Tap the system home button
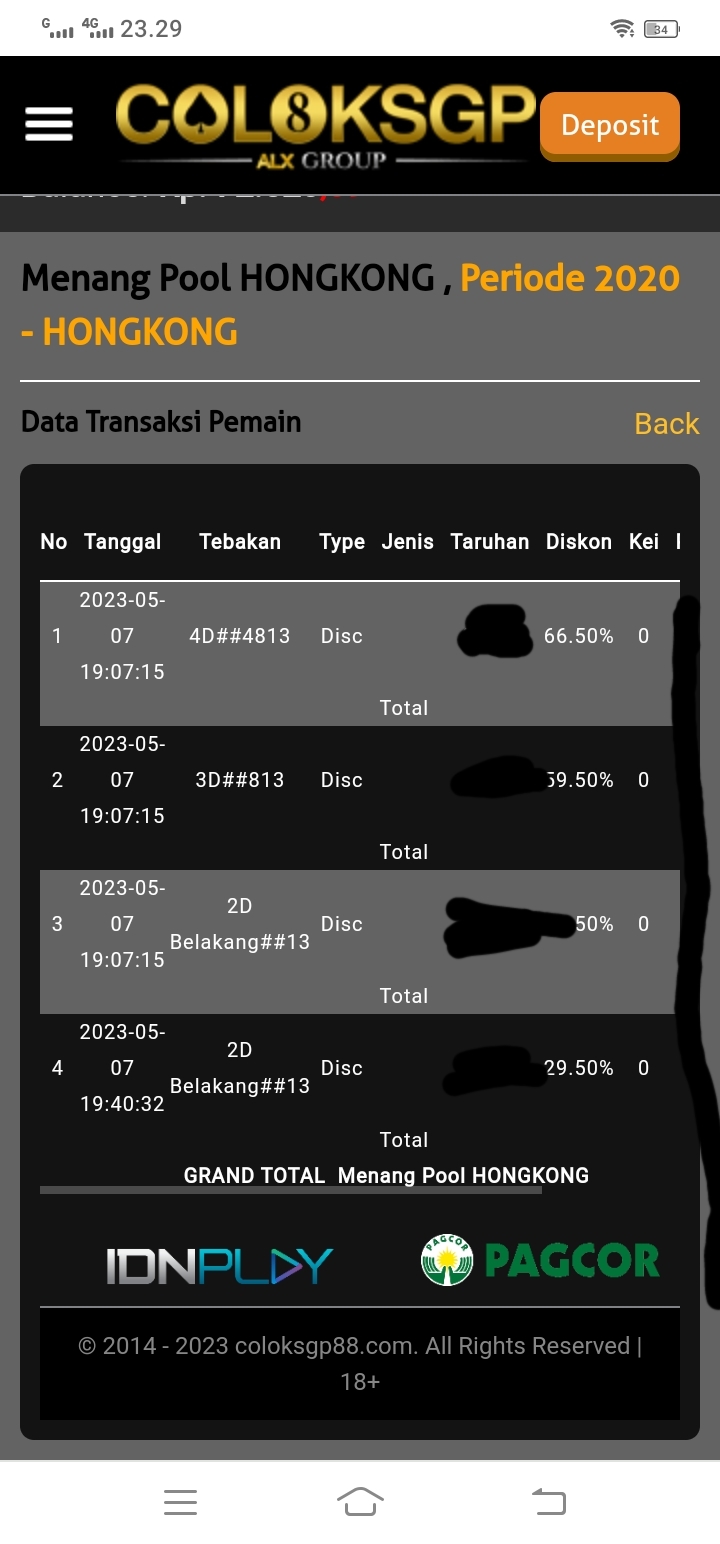720x1544 pixels. coord(360,1501)
